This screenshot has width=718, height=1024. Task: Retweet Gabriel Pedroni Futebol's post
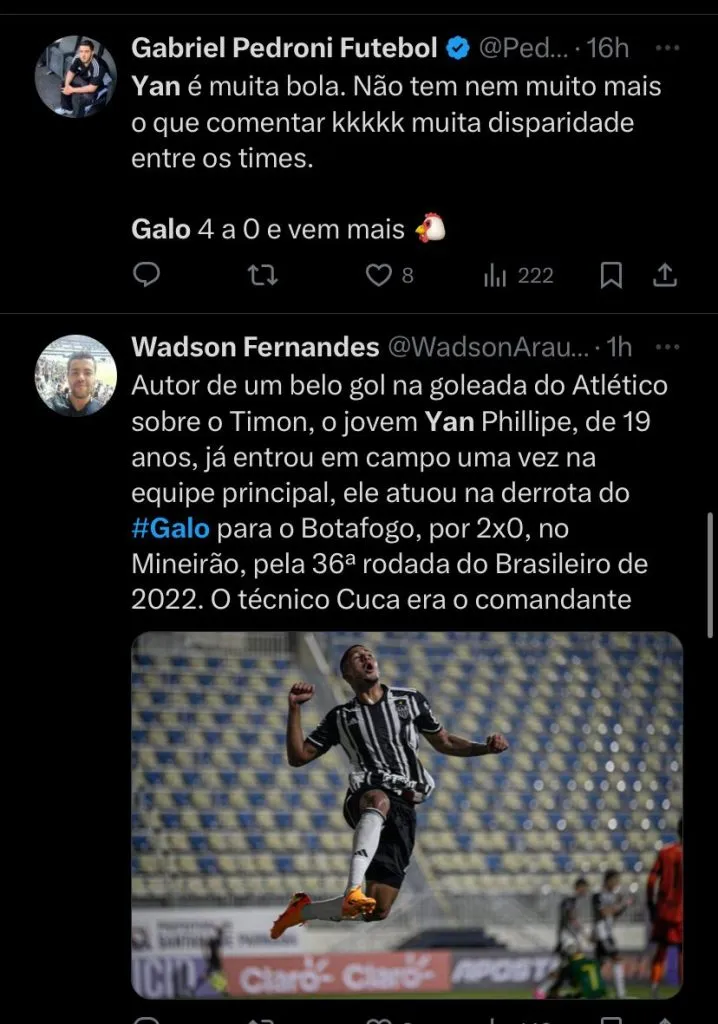262,275
